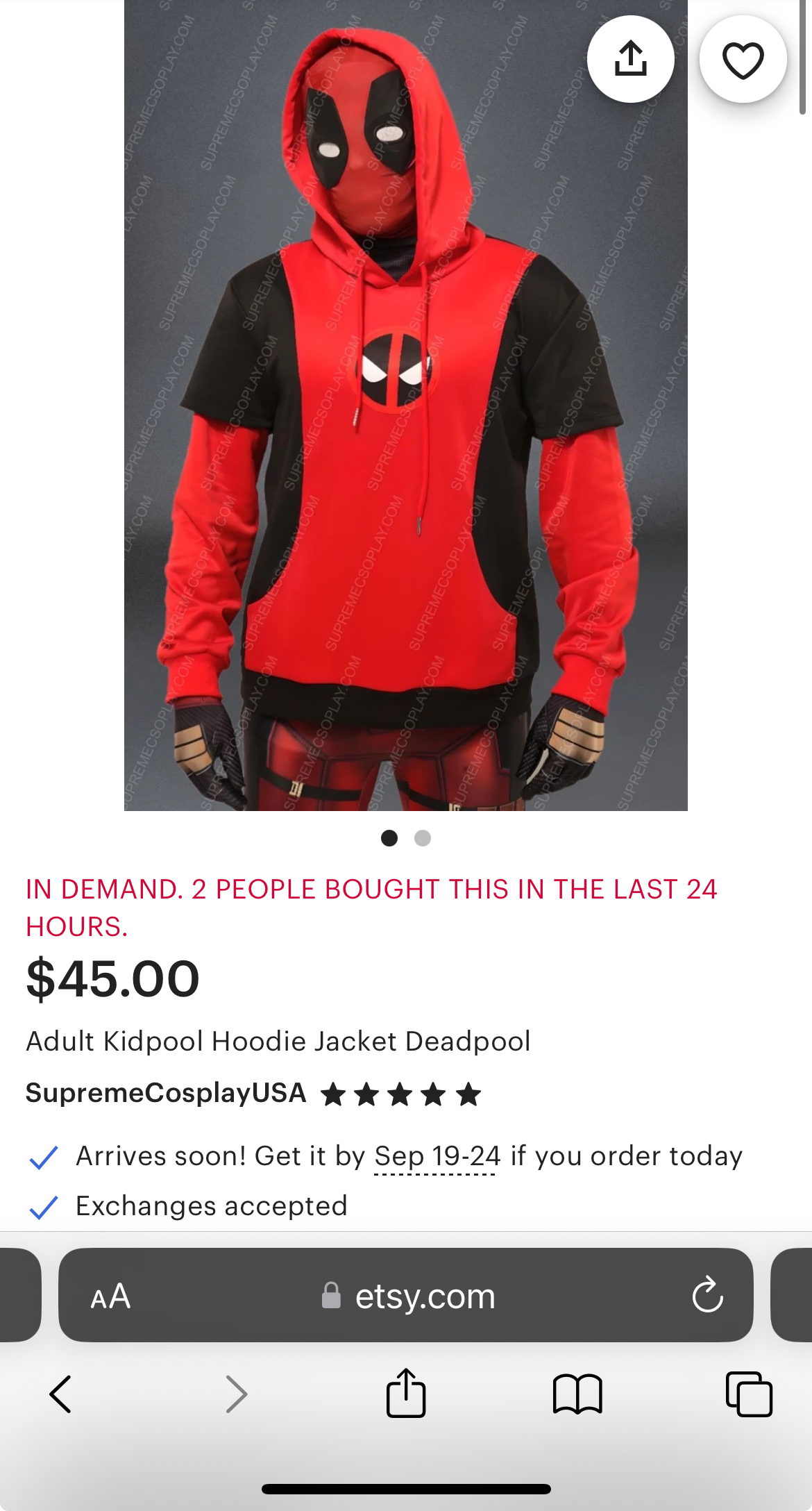The image size is (812, 1511).
Task: Visit the SupremeCosplayUSA shop
Action: coord(166,1093)
